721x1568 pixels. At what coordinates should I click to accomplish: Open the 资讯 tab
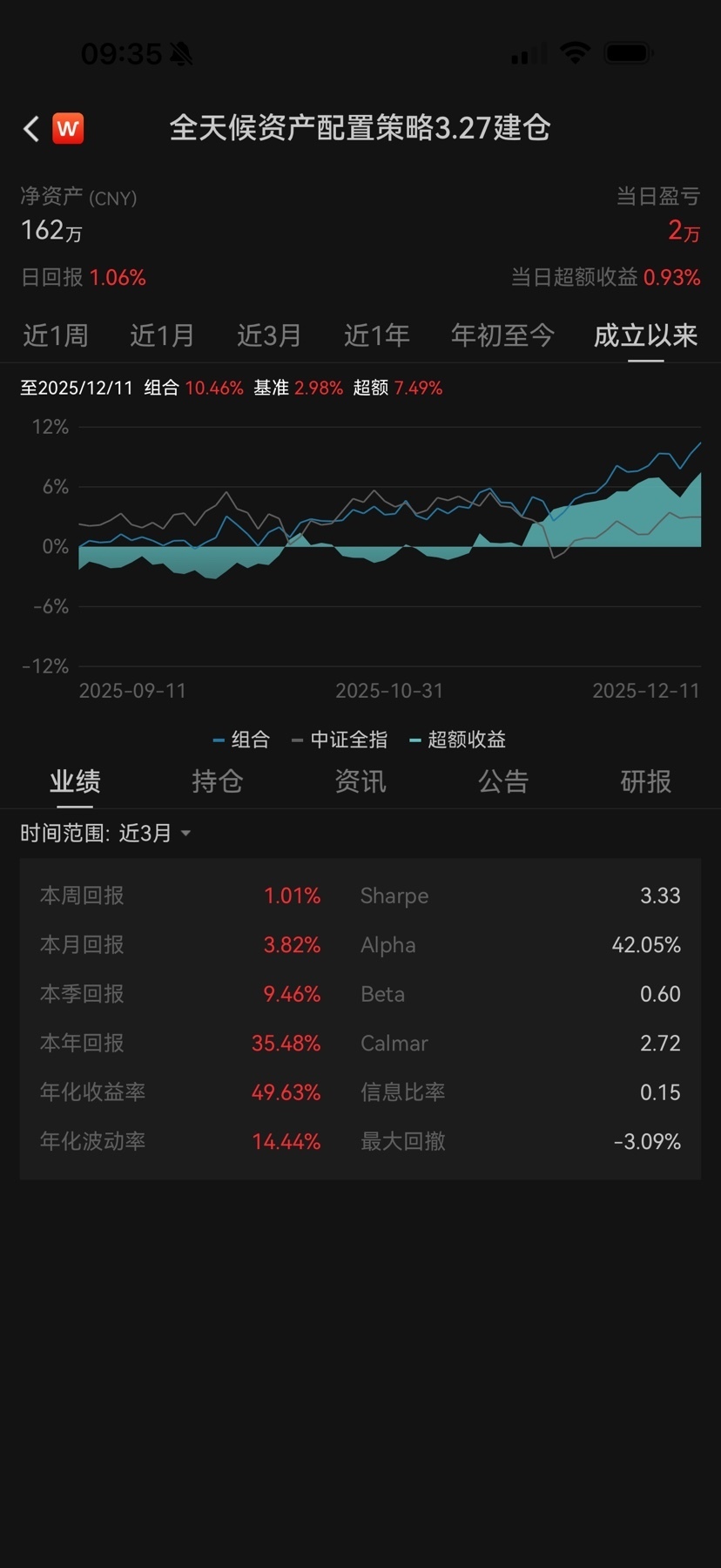tap(360, 781)
